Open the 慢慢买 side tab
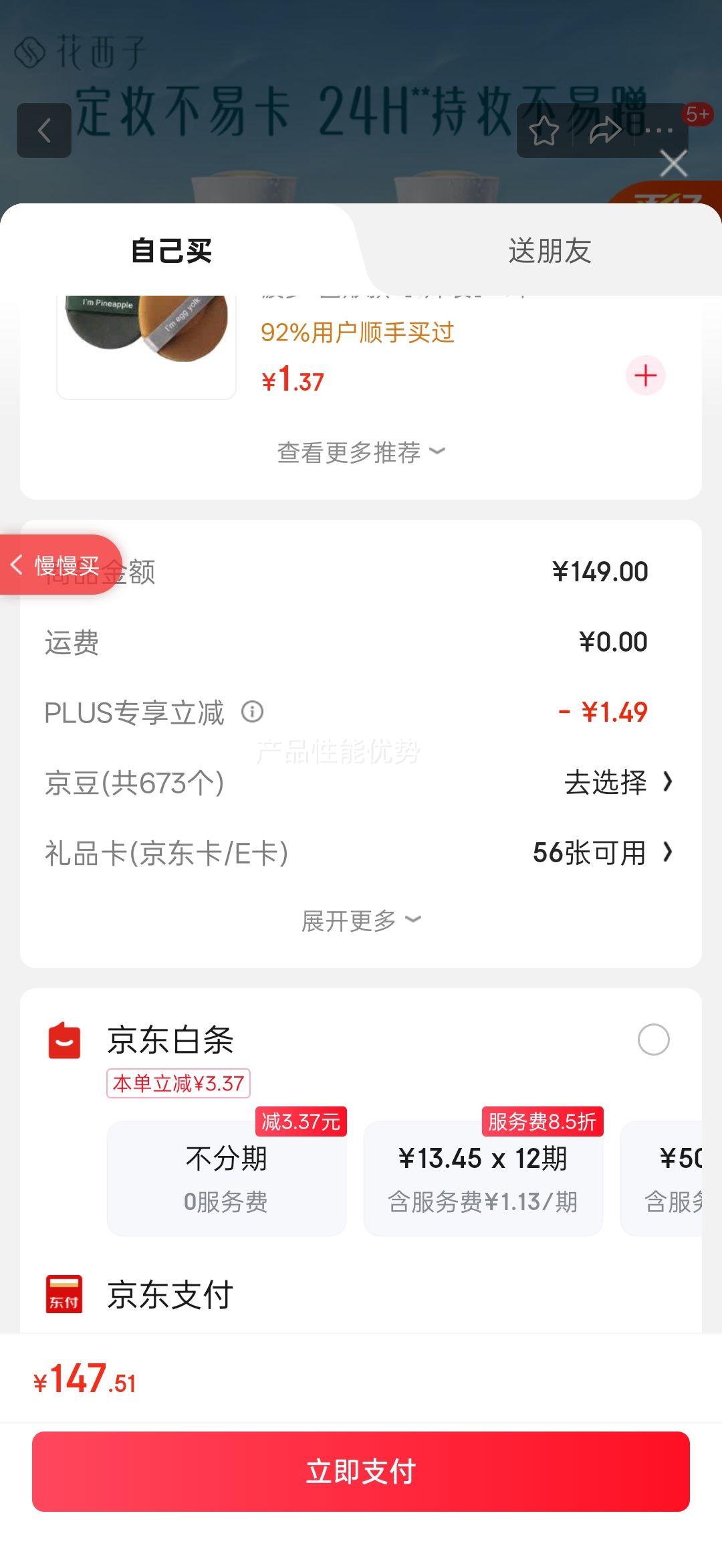 (x=60, y=565)
